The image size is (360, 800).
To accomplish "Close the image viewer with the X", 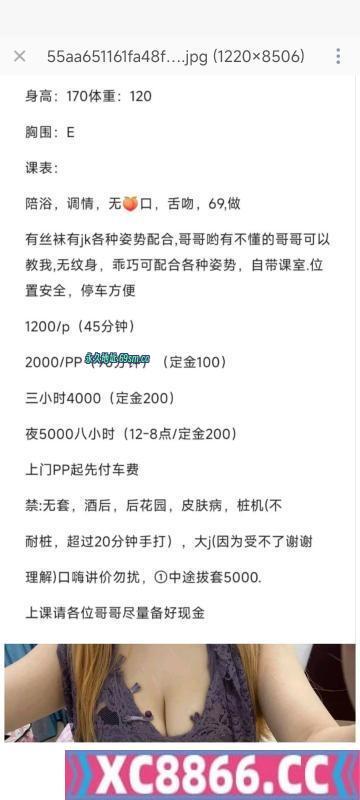I will (x=19, y=56).
